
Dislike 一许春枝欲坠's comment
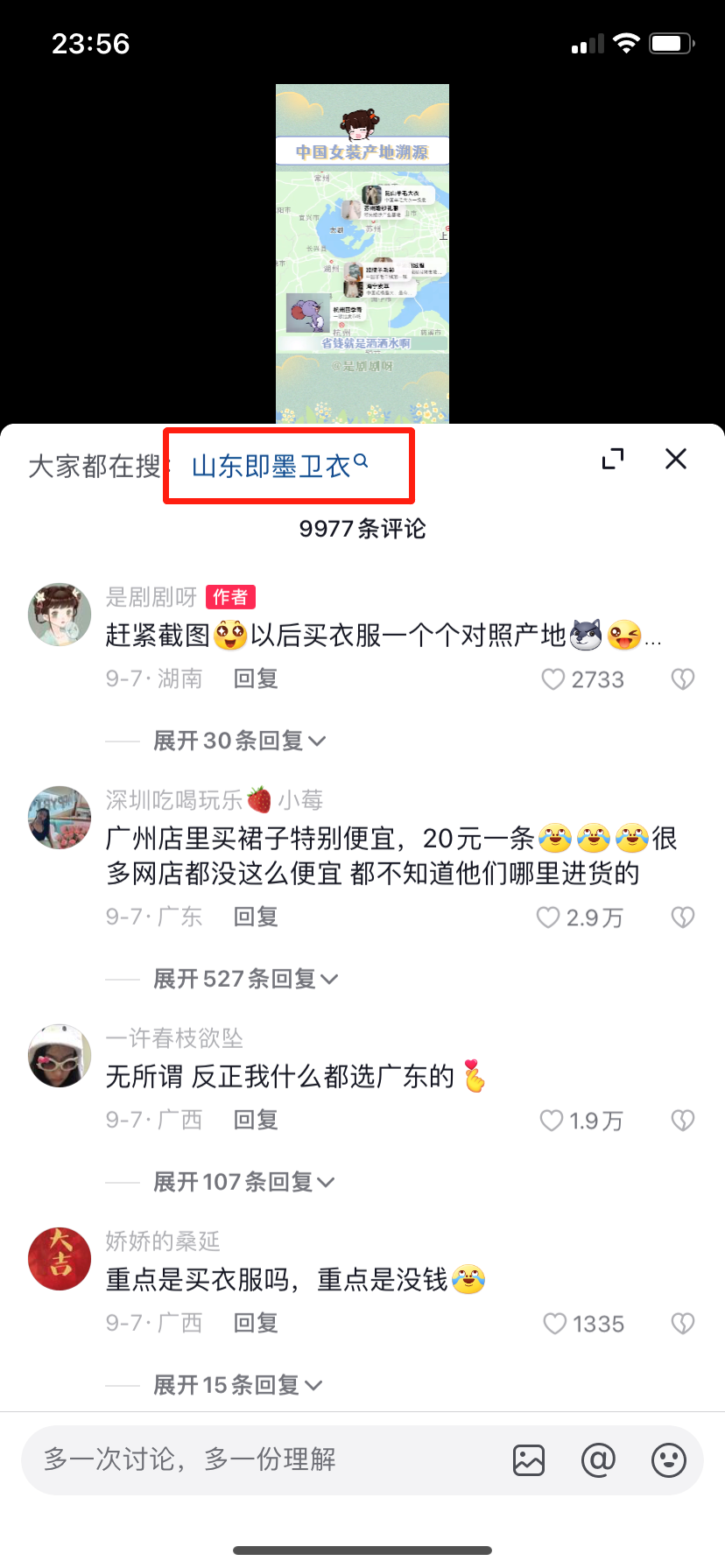click(682, 1121)
